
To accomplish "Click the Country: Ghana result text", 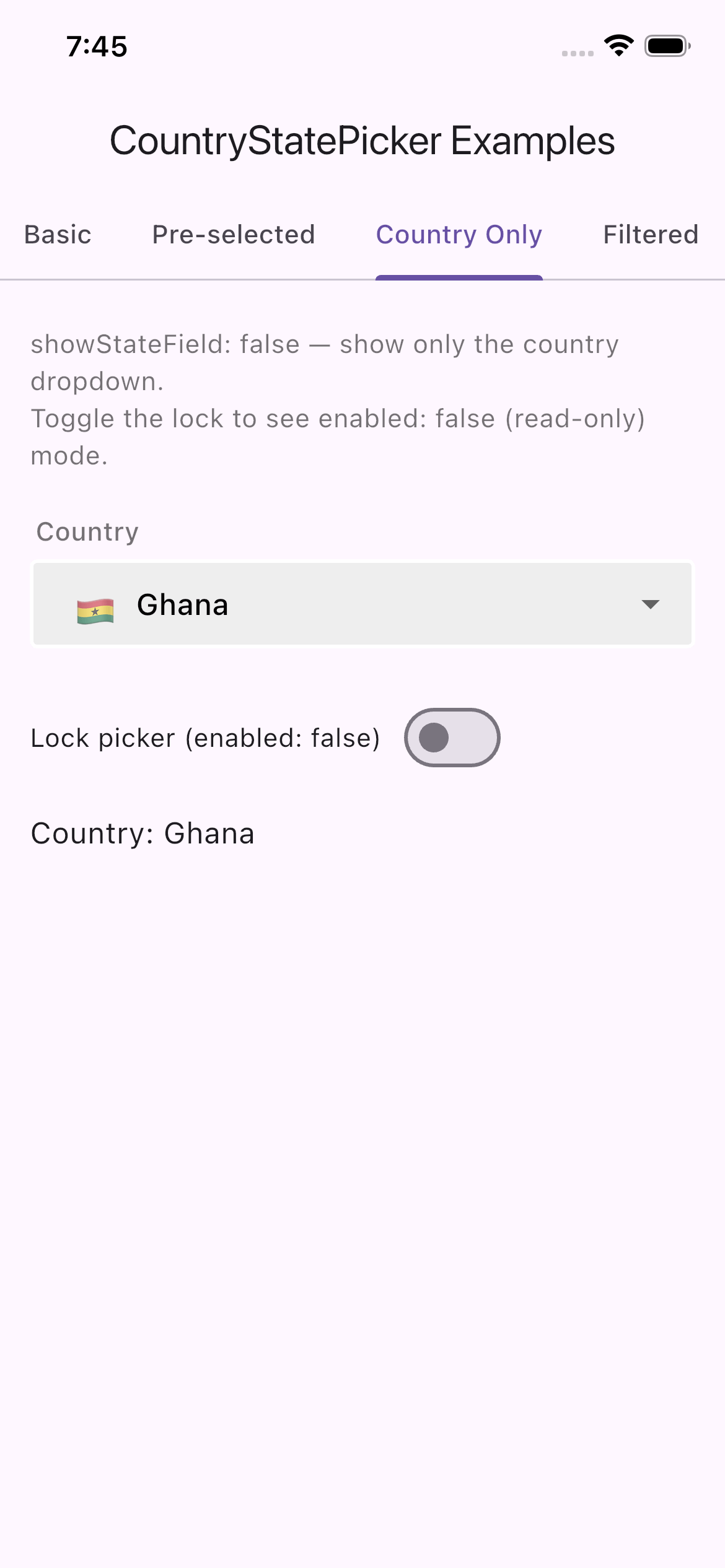I will 143,833.
